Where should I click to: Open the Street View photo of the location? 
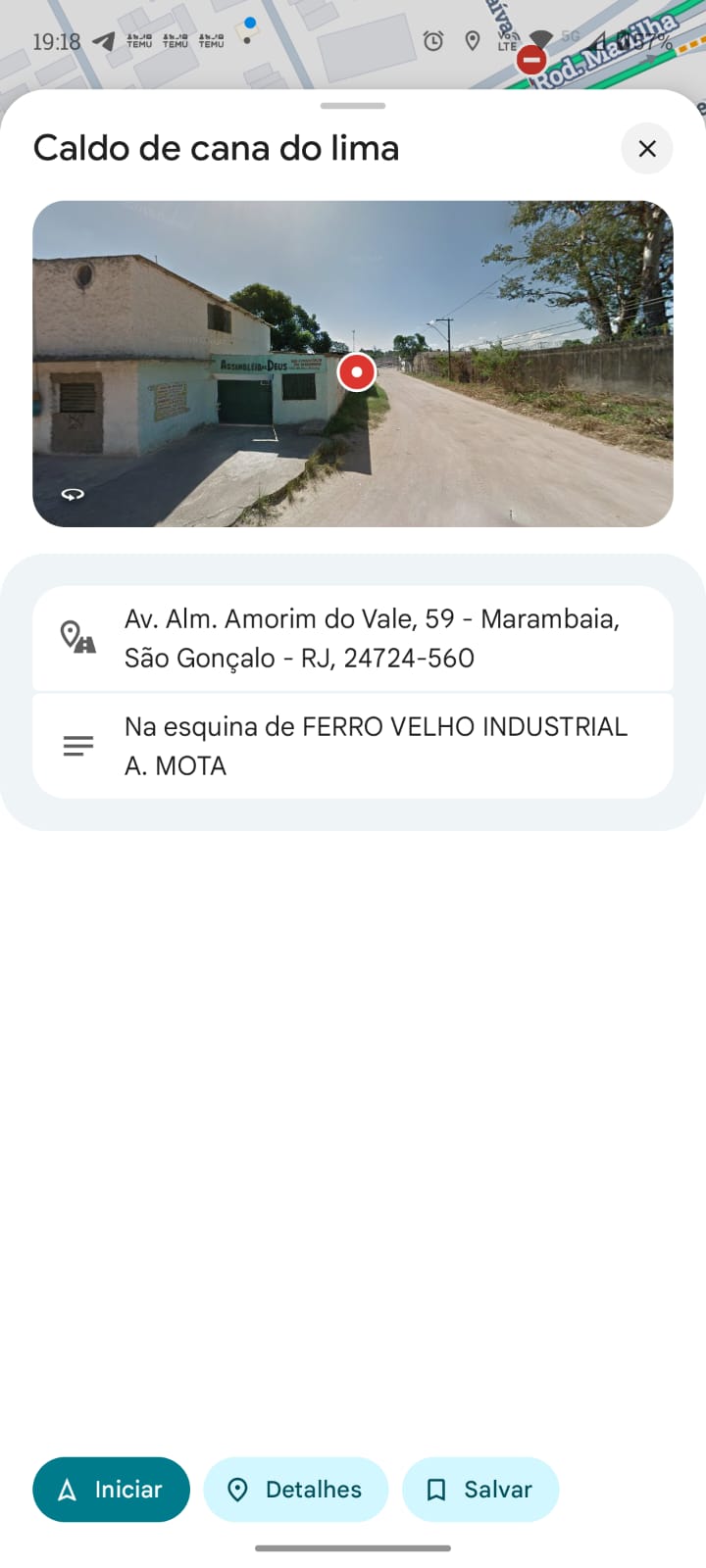tap(353, 364)
